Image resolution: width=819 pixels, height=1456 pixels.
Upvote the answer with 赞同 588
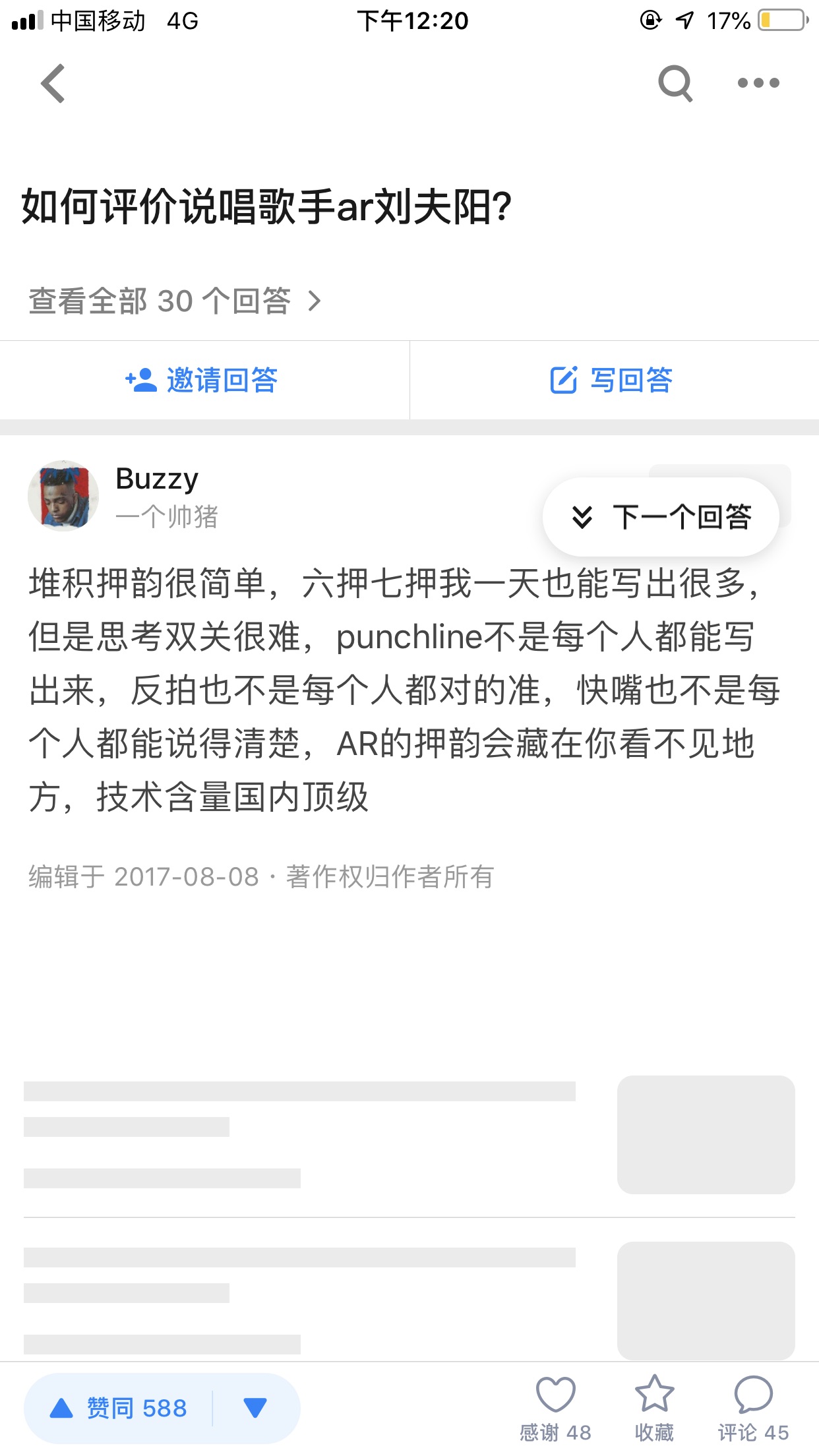coord(119,1409)
